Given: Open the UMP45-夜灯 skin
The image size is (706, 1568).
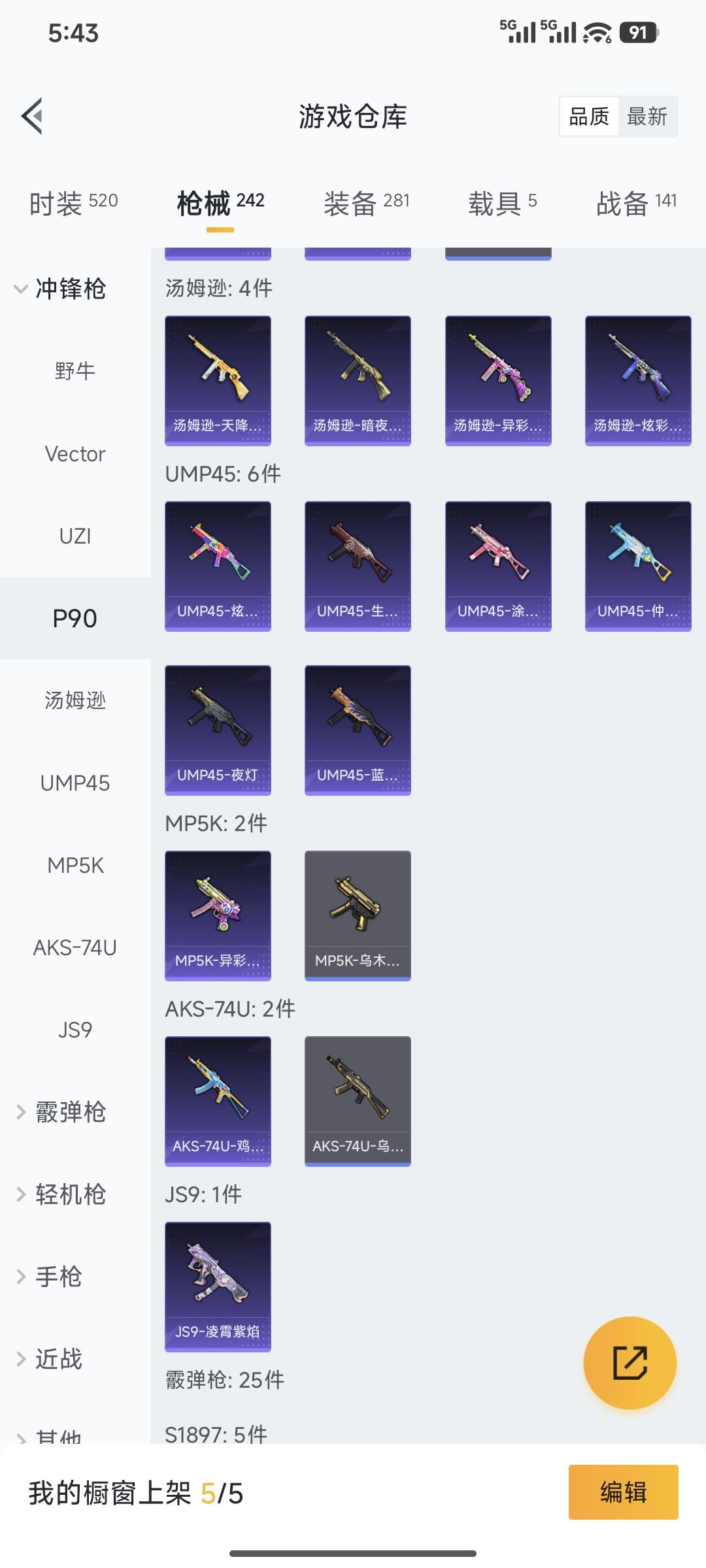Looking at the screenshot, I should click(x=218, y=730).
